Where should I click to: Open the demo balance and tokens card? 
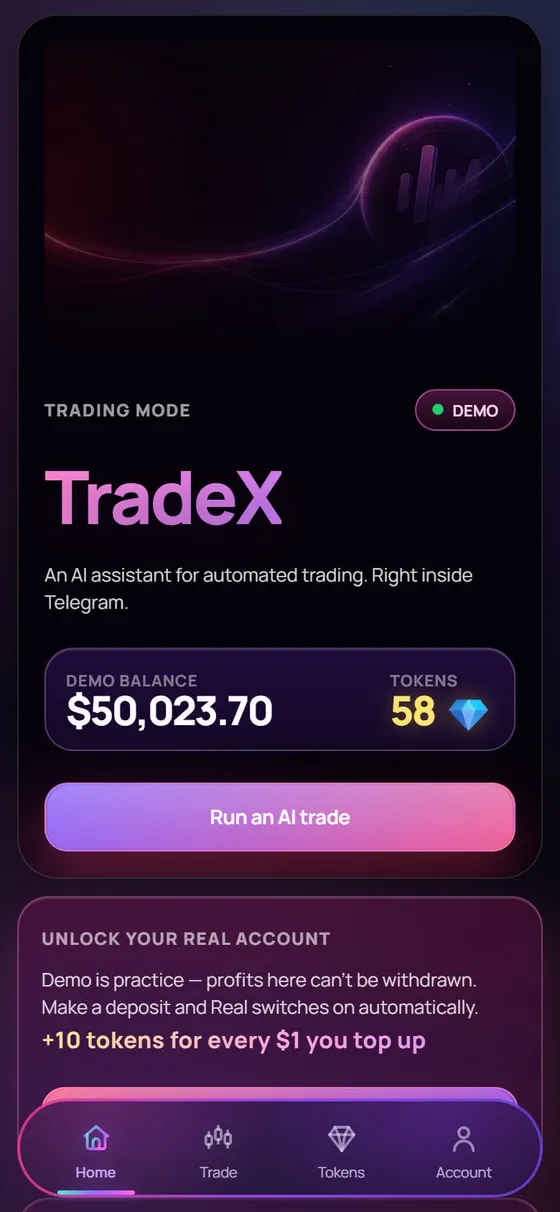click(x=280, y=699)
